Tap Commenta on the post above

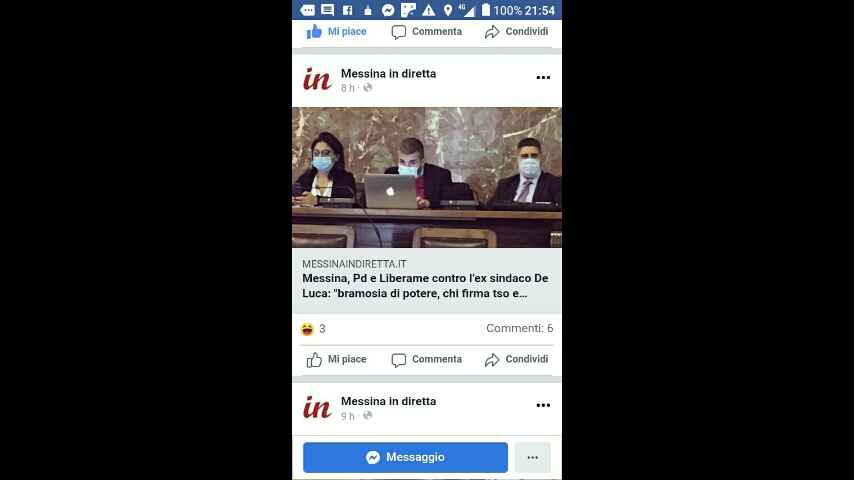pyautogui.click(x=427, y=31)
